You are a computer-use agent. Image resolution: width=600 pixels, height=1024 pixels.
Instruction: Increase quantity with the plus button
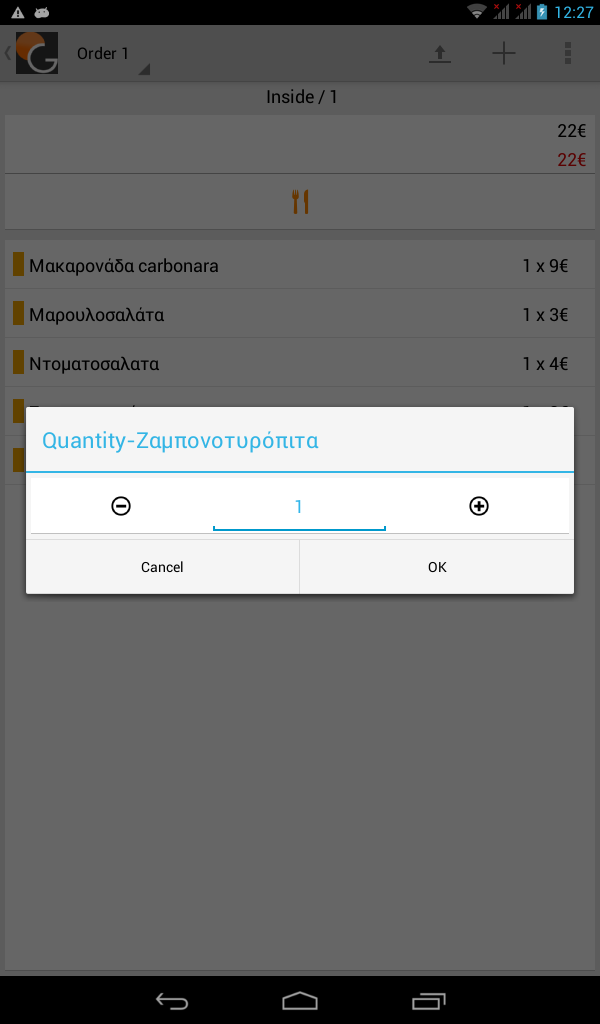coord(479,506)
